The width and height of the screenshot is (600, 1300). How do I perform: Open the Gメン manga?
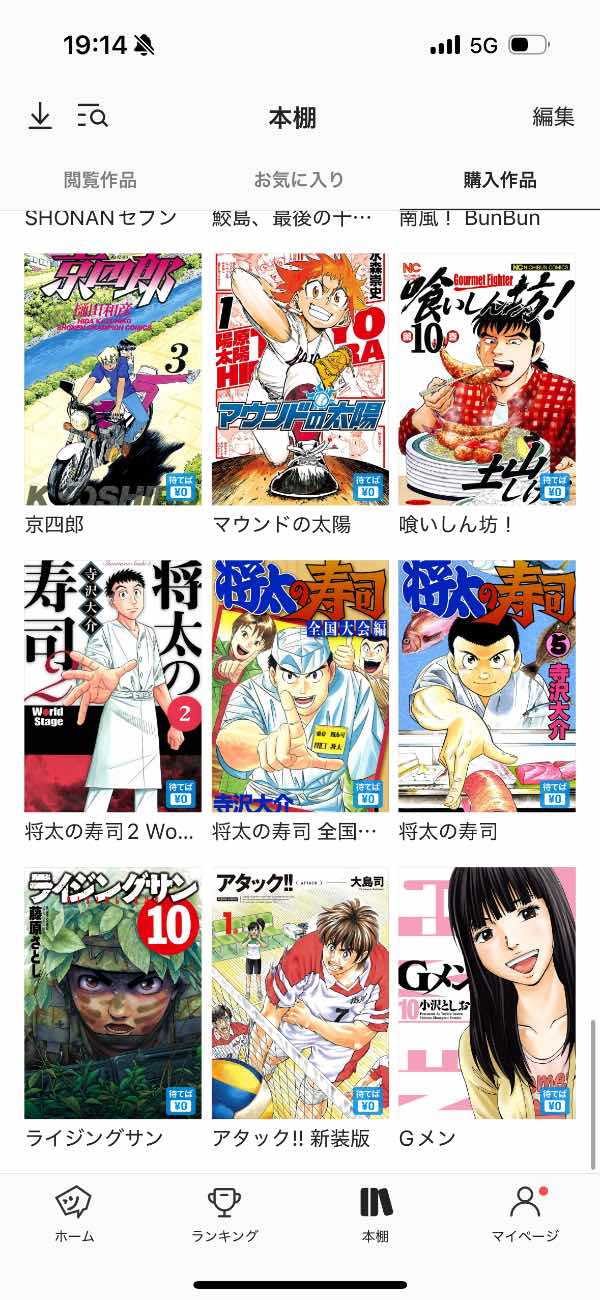[x=487, y=992]
